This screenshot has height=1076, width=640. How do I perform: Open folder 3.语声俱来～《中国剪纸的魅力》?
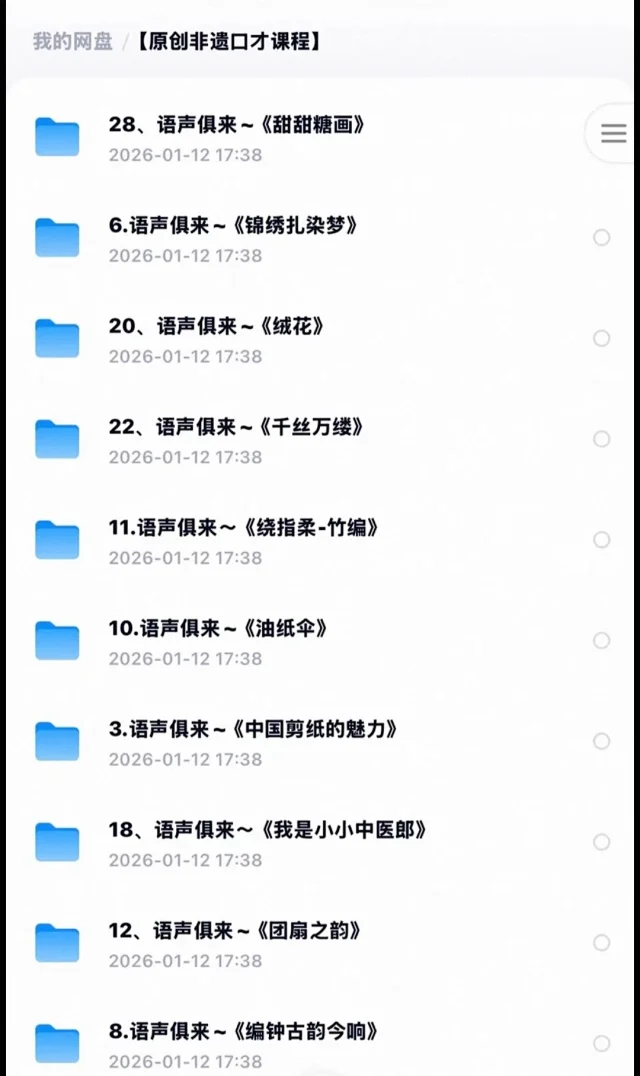(253, 729)
